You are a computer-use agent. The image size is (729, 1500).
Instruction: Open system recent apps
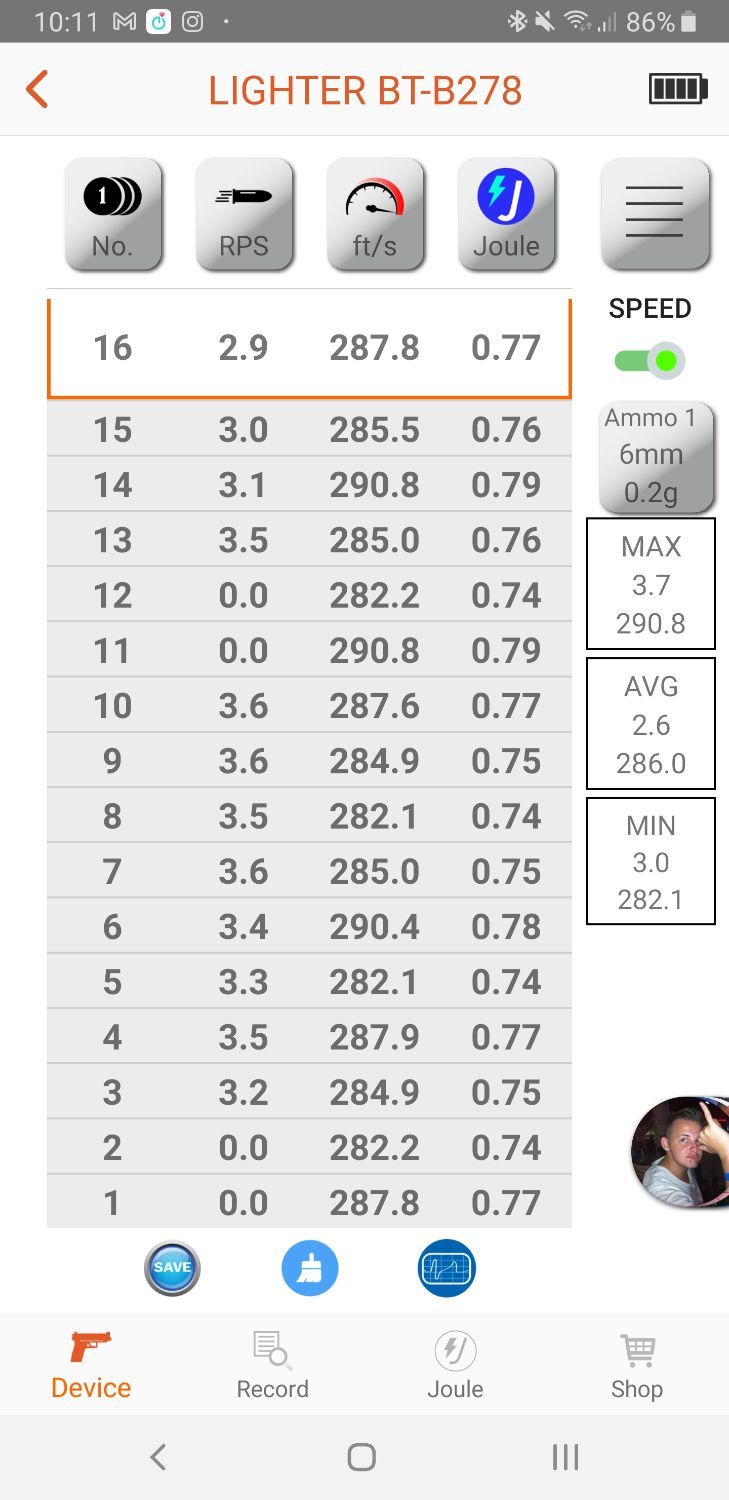coord(565,1457)
